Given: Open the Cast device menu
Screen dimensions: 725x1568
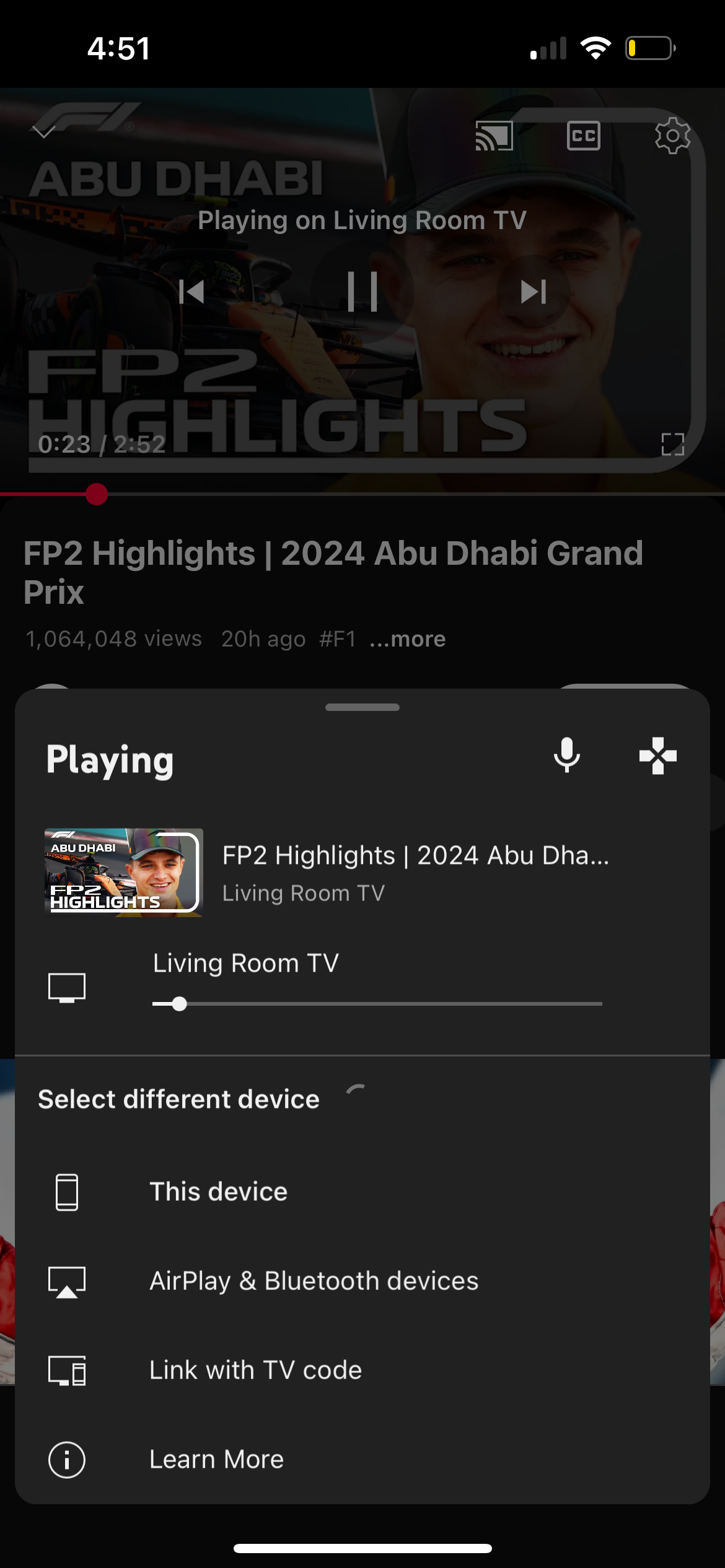Looking at the screenshot, I should point(493,137).
